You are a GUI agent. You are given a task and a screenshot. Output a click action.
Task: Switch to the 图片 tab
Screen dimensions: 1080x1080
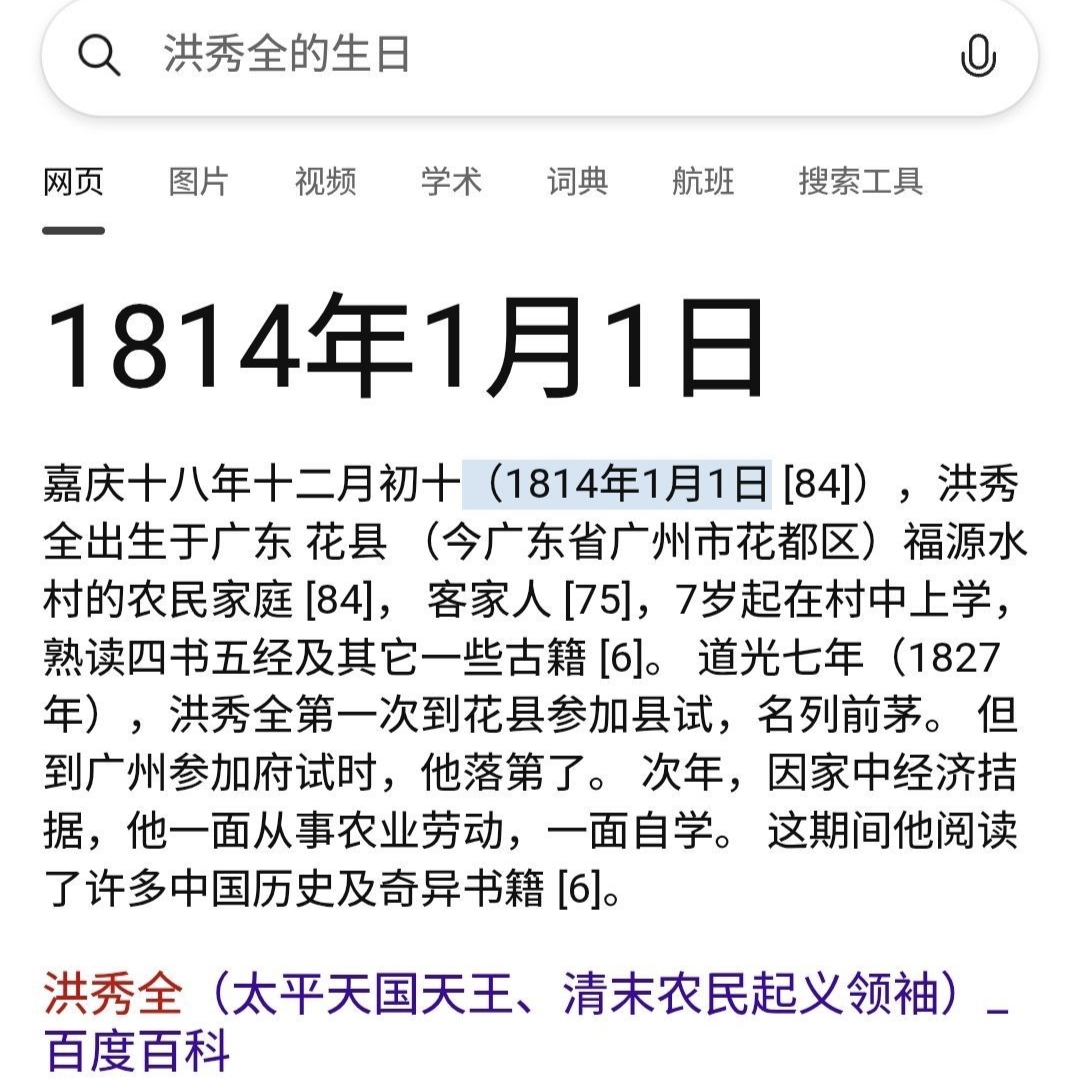tap(198, 182)
